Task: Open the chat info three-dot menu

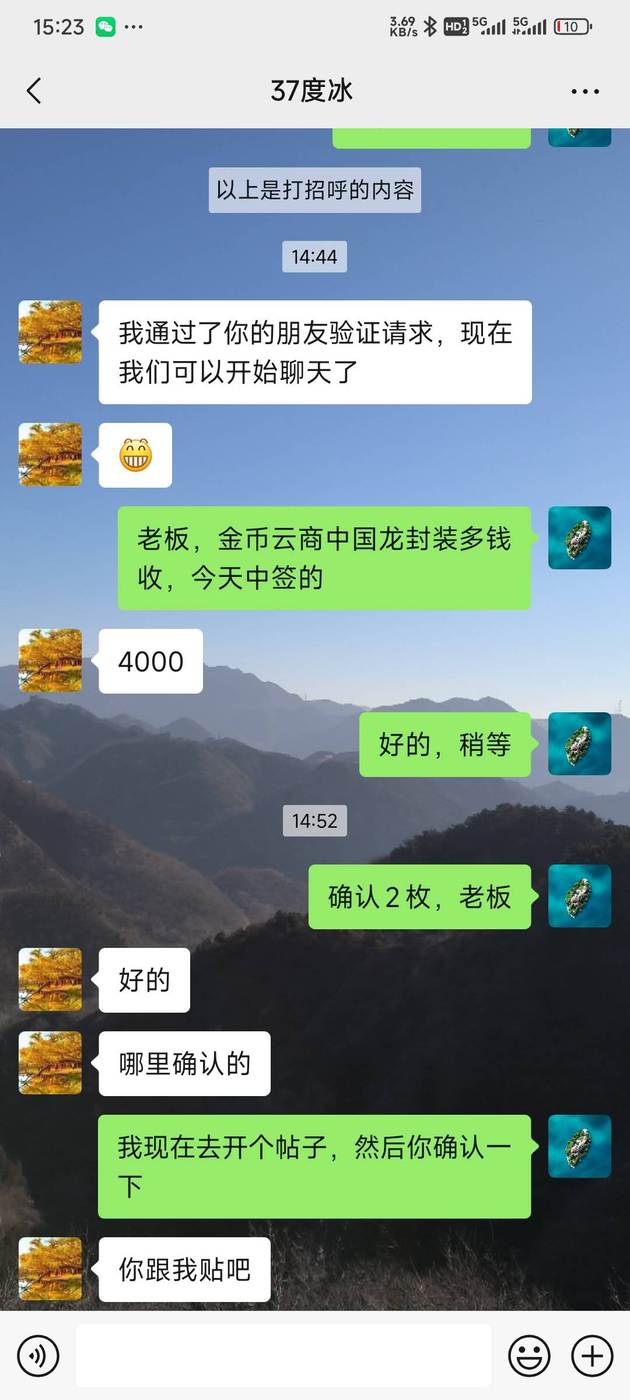Action: point(585,91)
